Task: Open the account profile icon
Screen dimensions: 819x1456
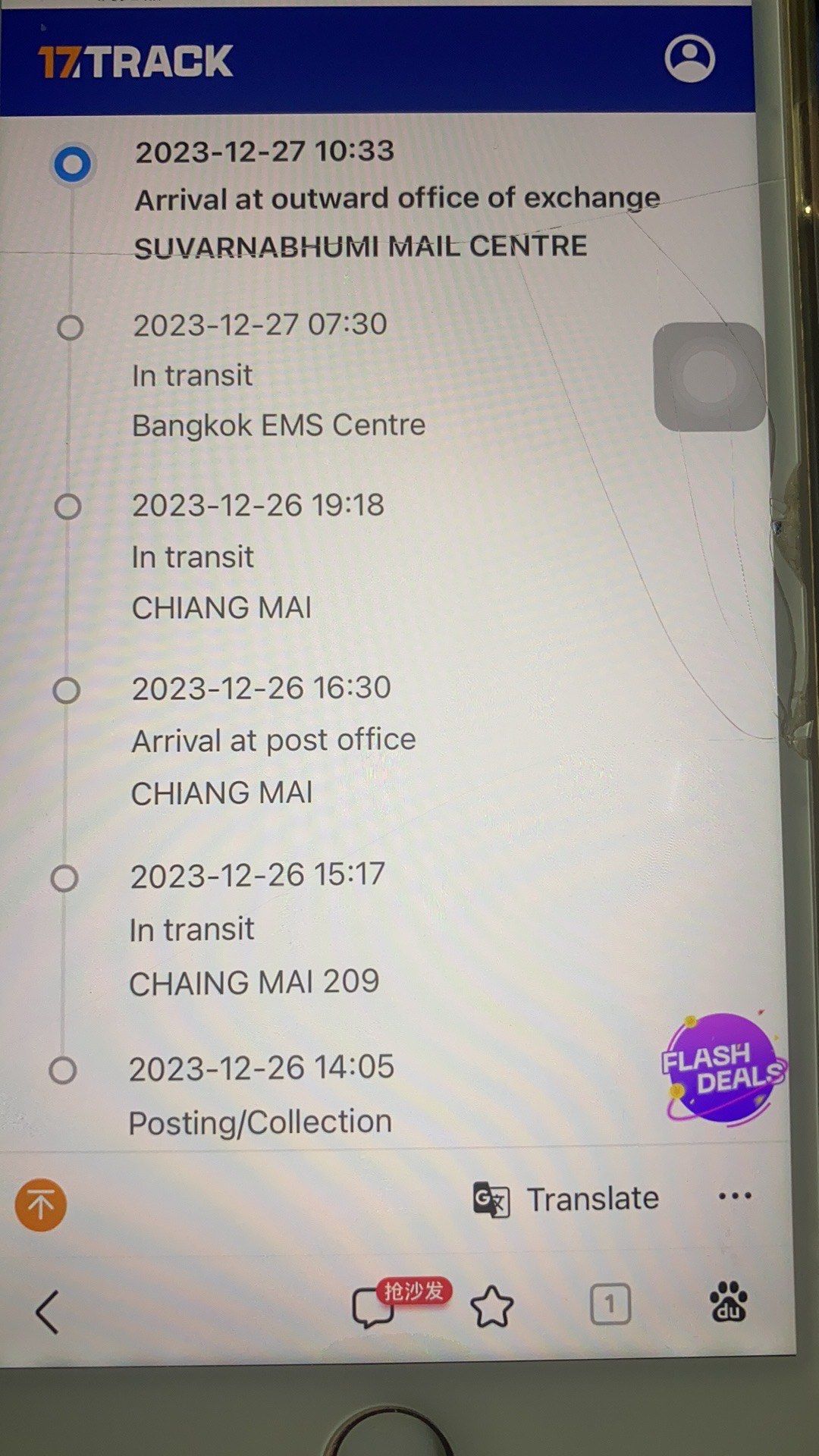Action: pyautogui.click(x=689, y=58)
